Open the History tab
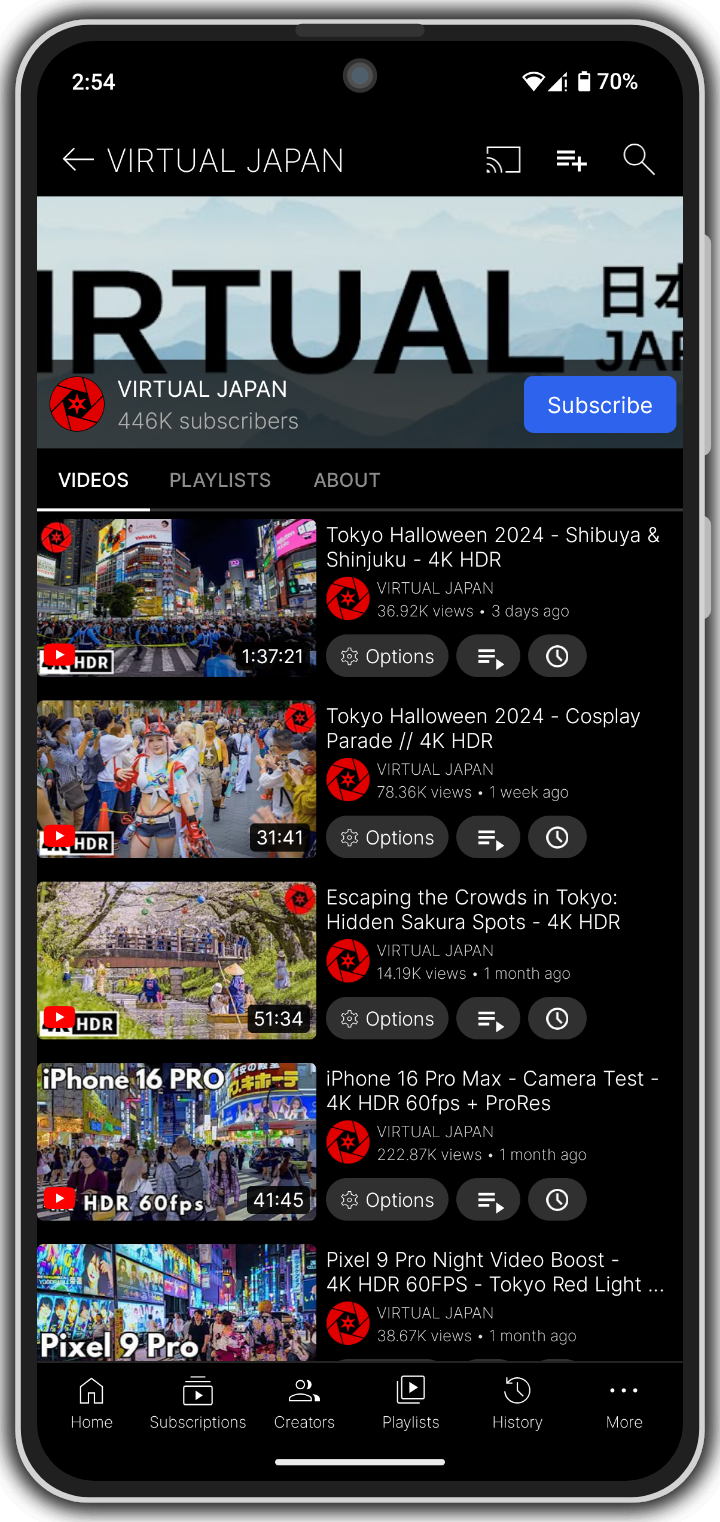This screenshot has height=1522, width=720. pyautogui.click(x=517, y=1403)
